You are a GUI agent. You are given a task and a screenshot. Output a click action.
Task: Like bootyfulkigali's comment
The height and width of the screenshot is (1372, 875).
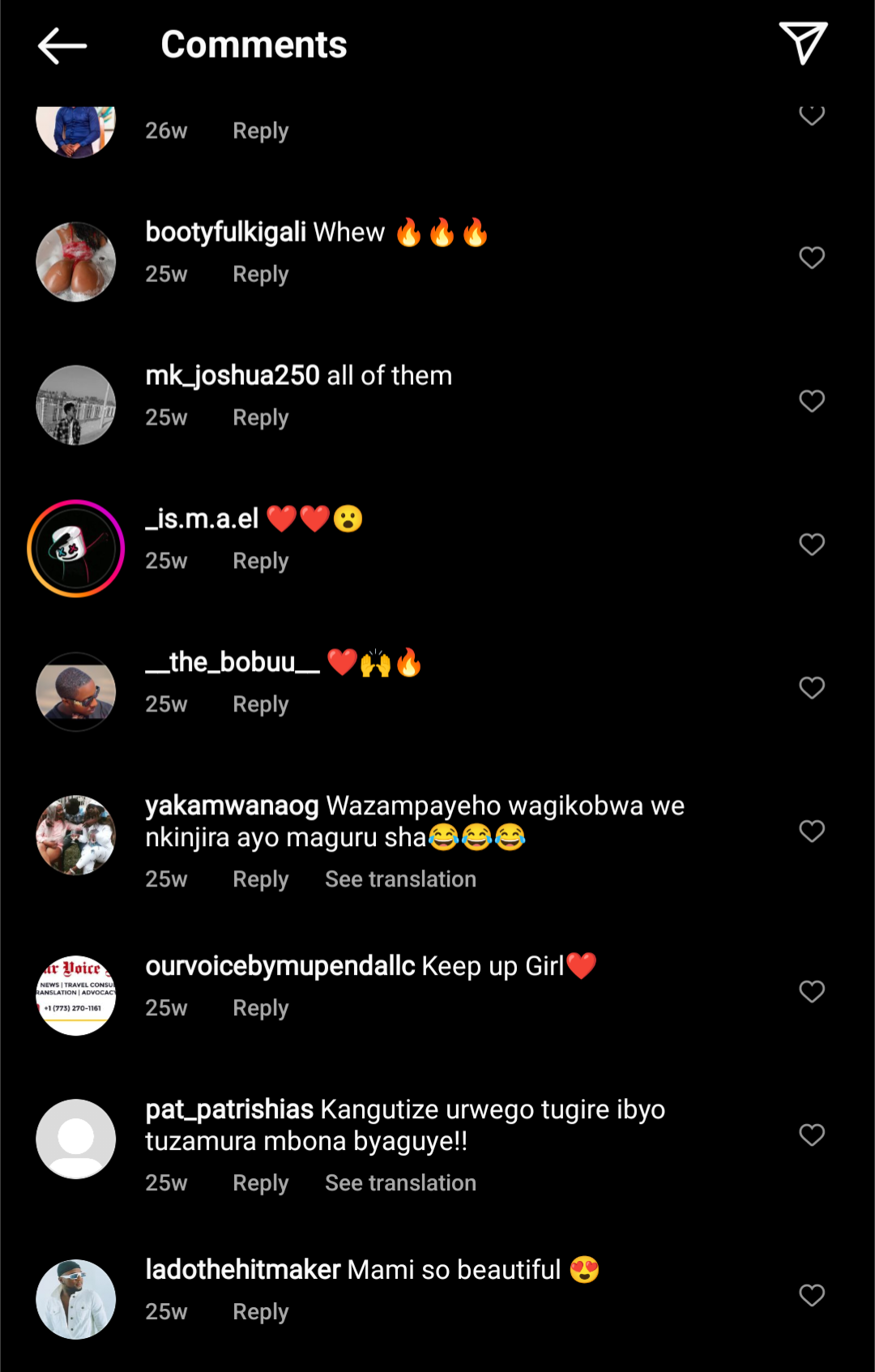coord(811,258)
